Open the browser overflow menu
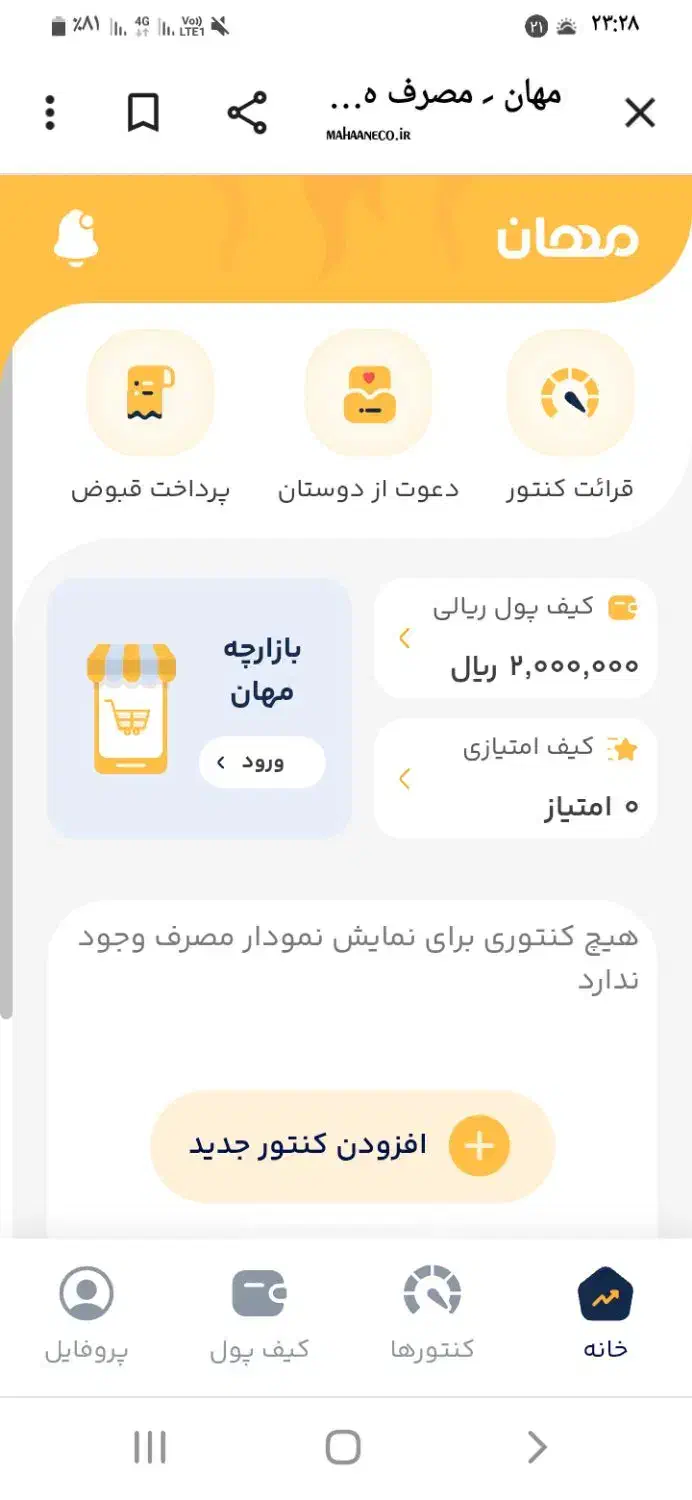This screenshot has width=692, height=1500. pyautogui.click(x=50, y=113)
